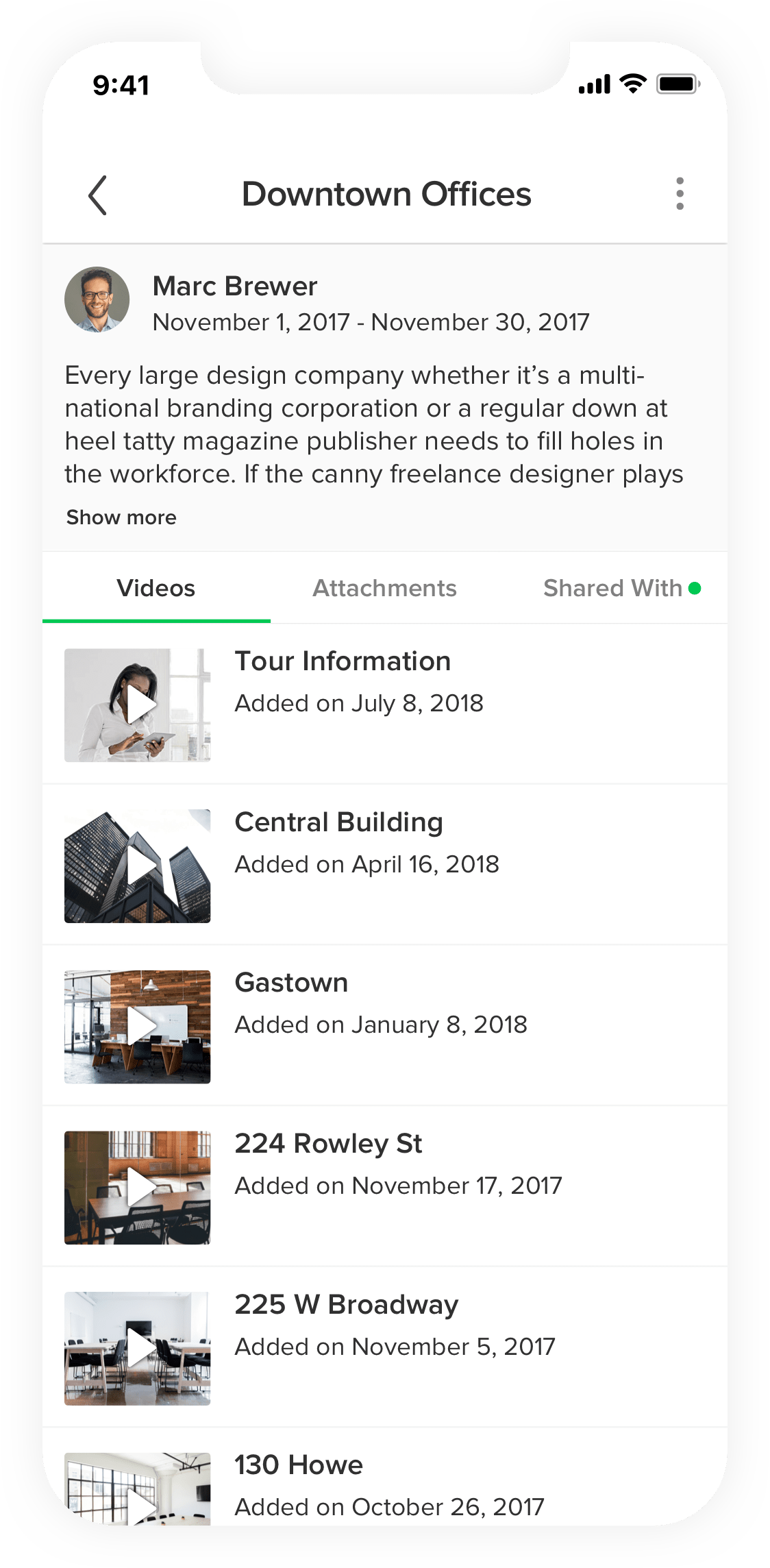Select the Videos tab
Screen dimensions: 770x1568
156,588
